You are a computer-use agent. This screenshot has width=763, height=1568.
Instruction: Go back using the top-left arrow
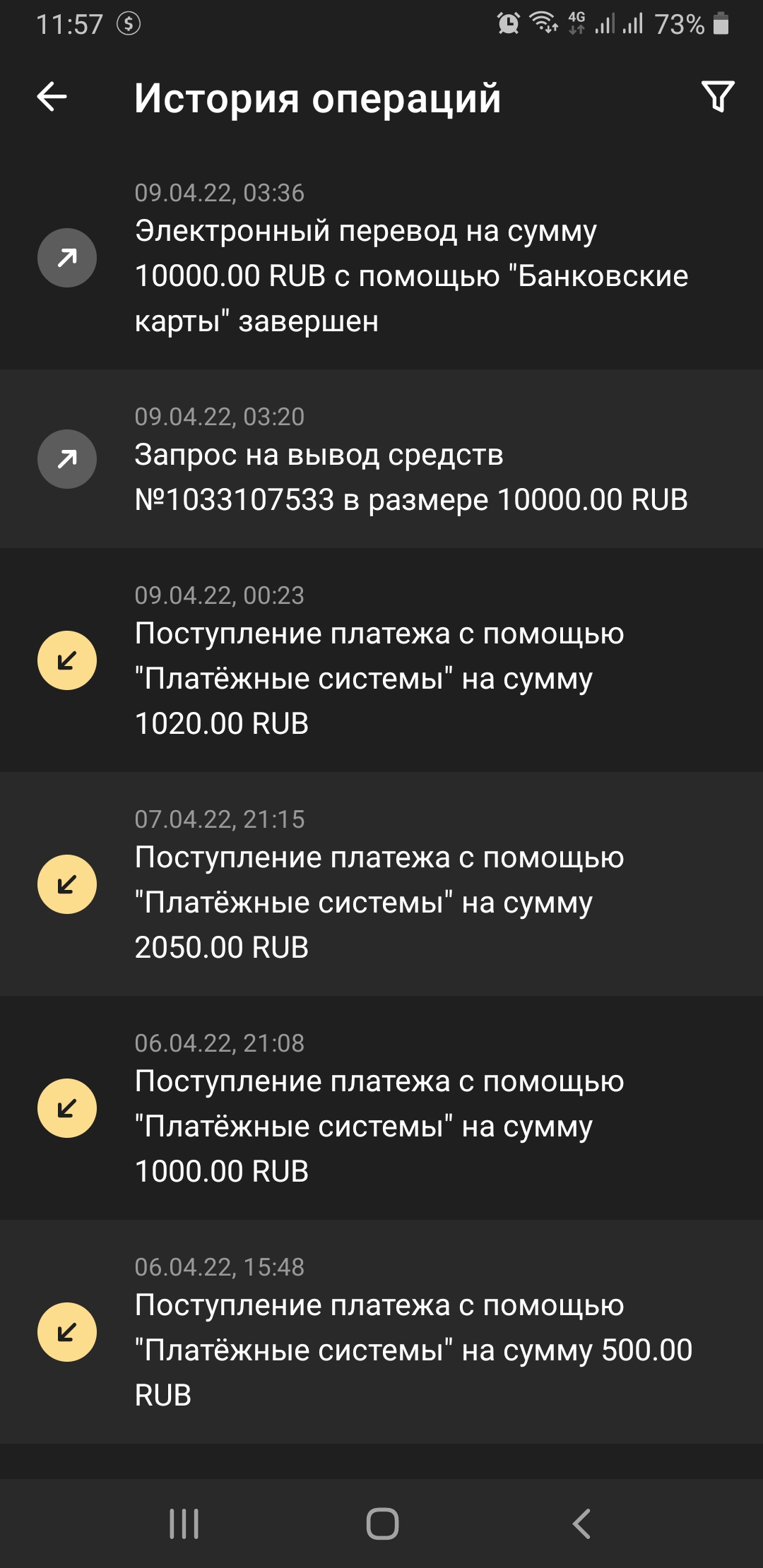point(52,97)
